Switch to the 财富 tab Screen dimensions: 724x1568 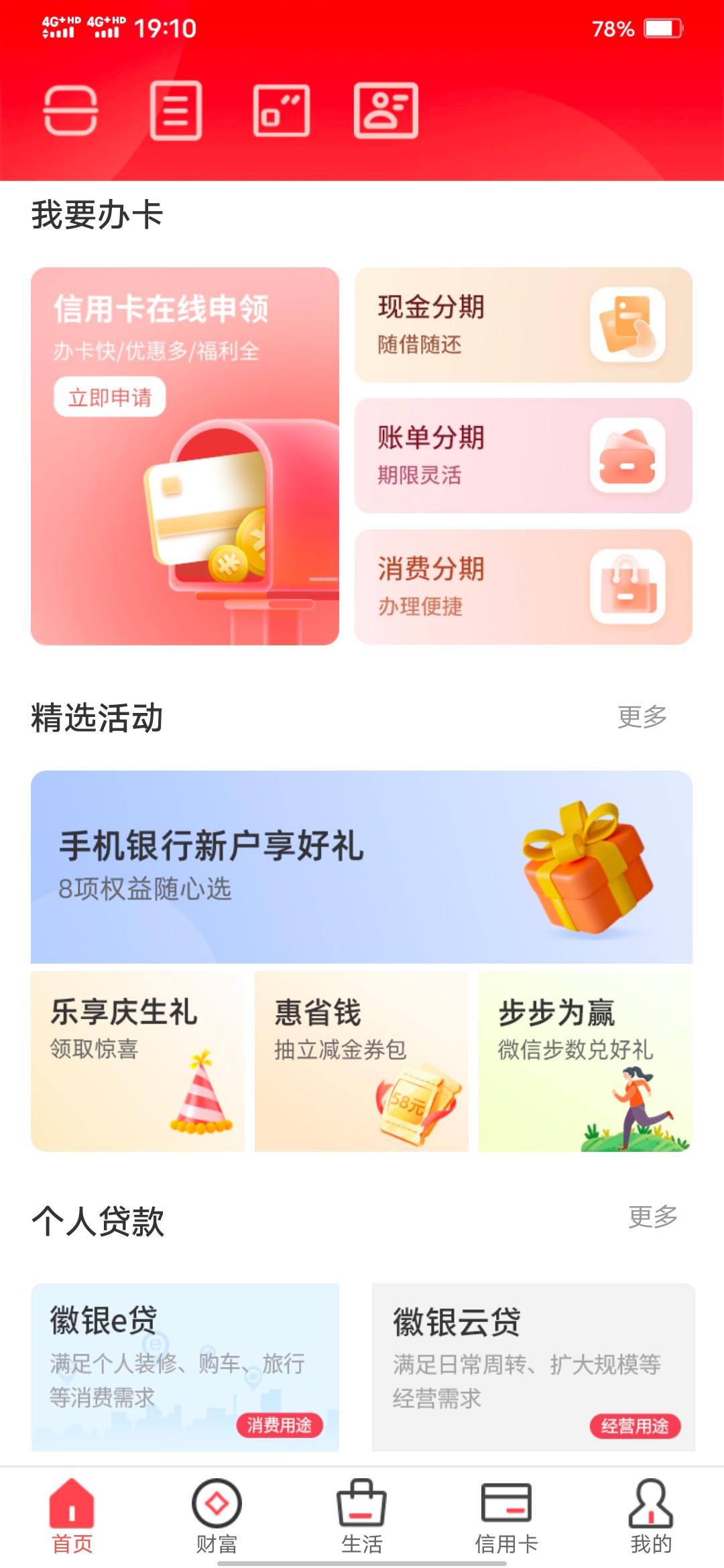217,1516
